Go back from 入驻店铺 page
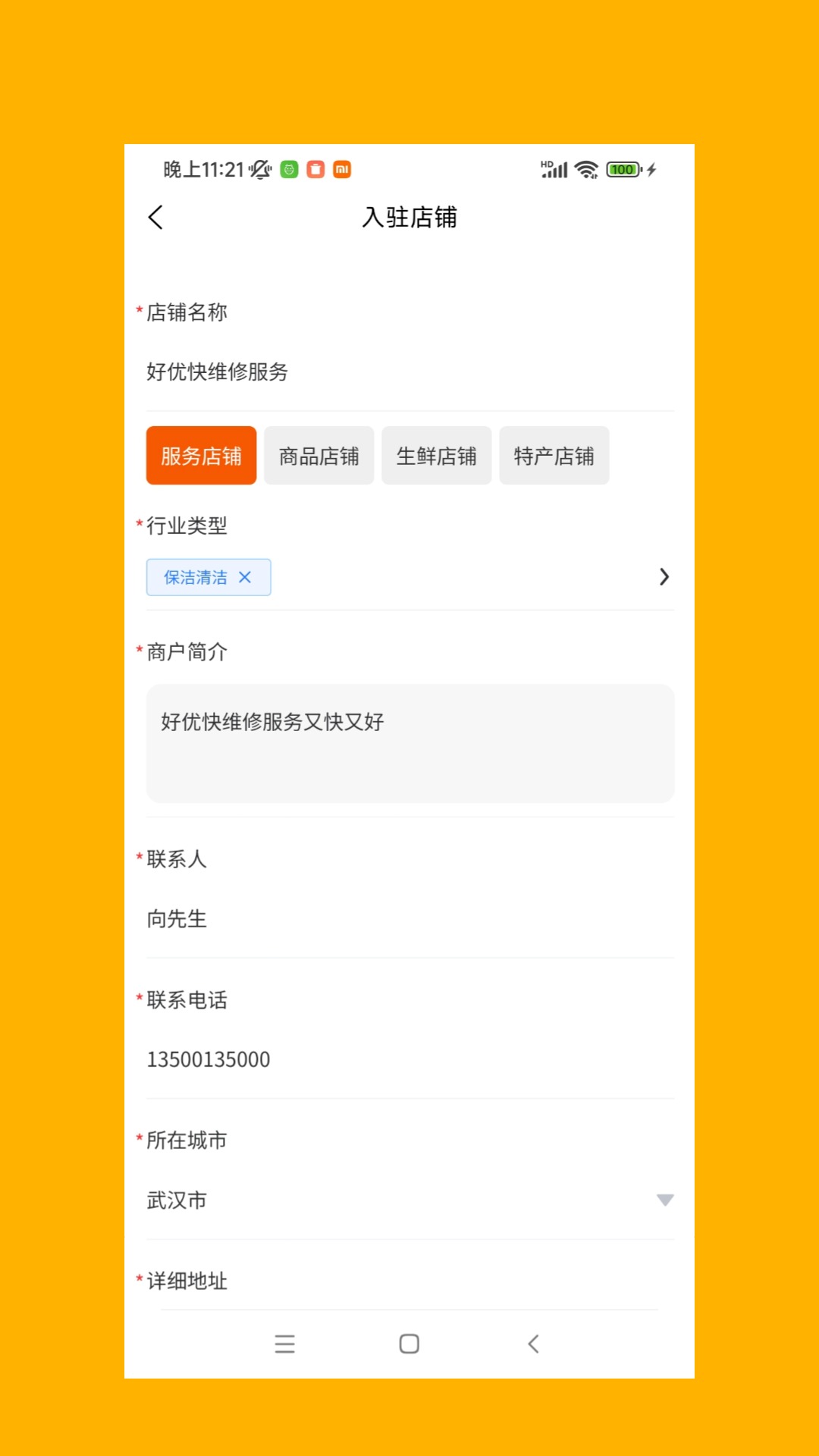819x1456 pixels. [156, 218]
